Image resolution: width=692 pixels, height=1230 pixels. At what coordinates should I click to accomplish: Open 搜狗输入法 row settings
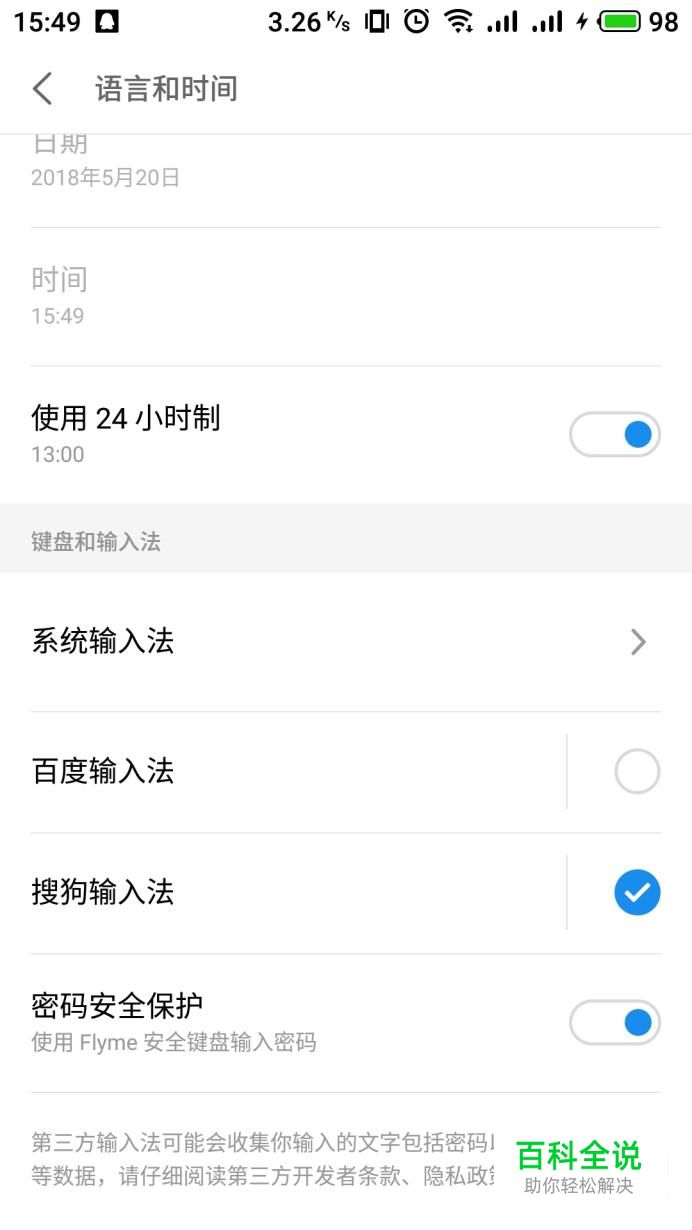[x=283, y=892]
